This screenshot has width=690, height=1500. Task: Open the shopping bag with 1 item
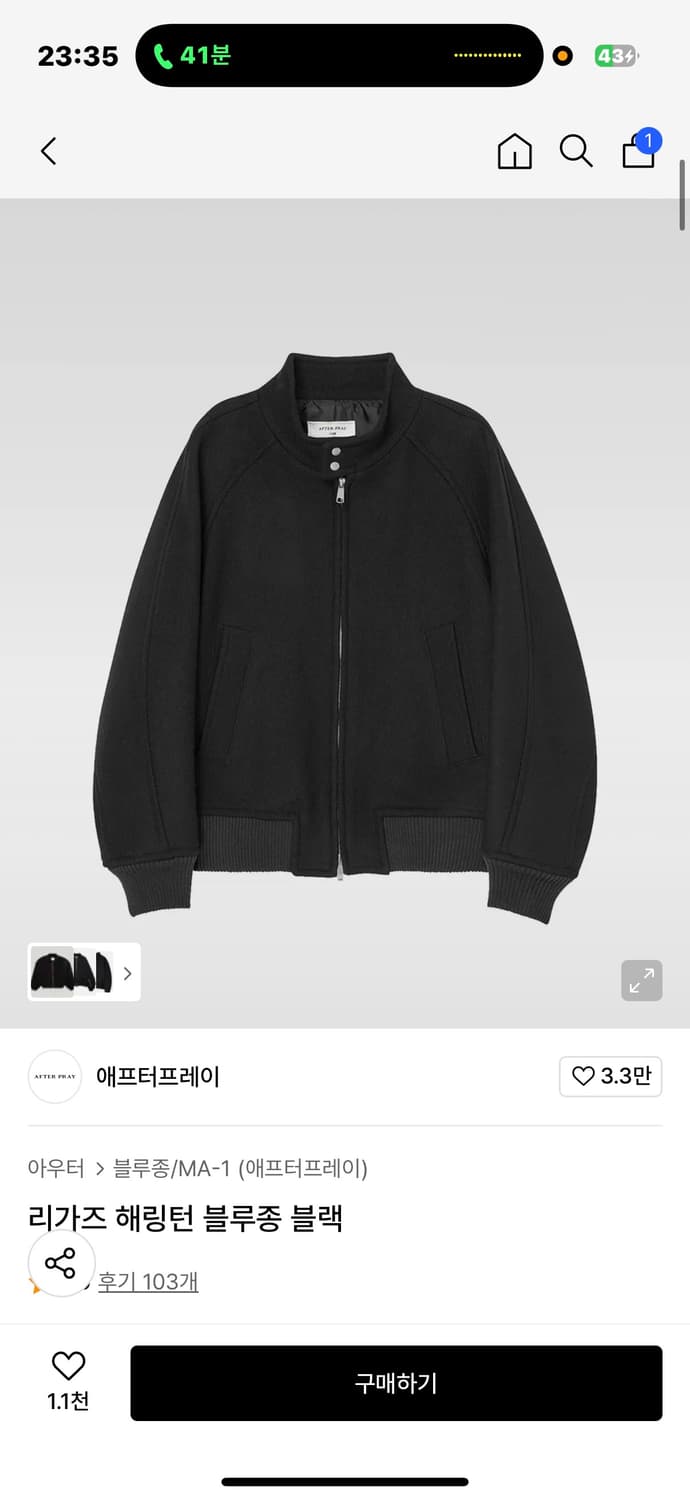[639, 151]
